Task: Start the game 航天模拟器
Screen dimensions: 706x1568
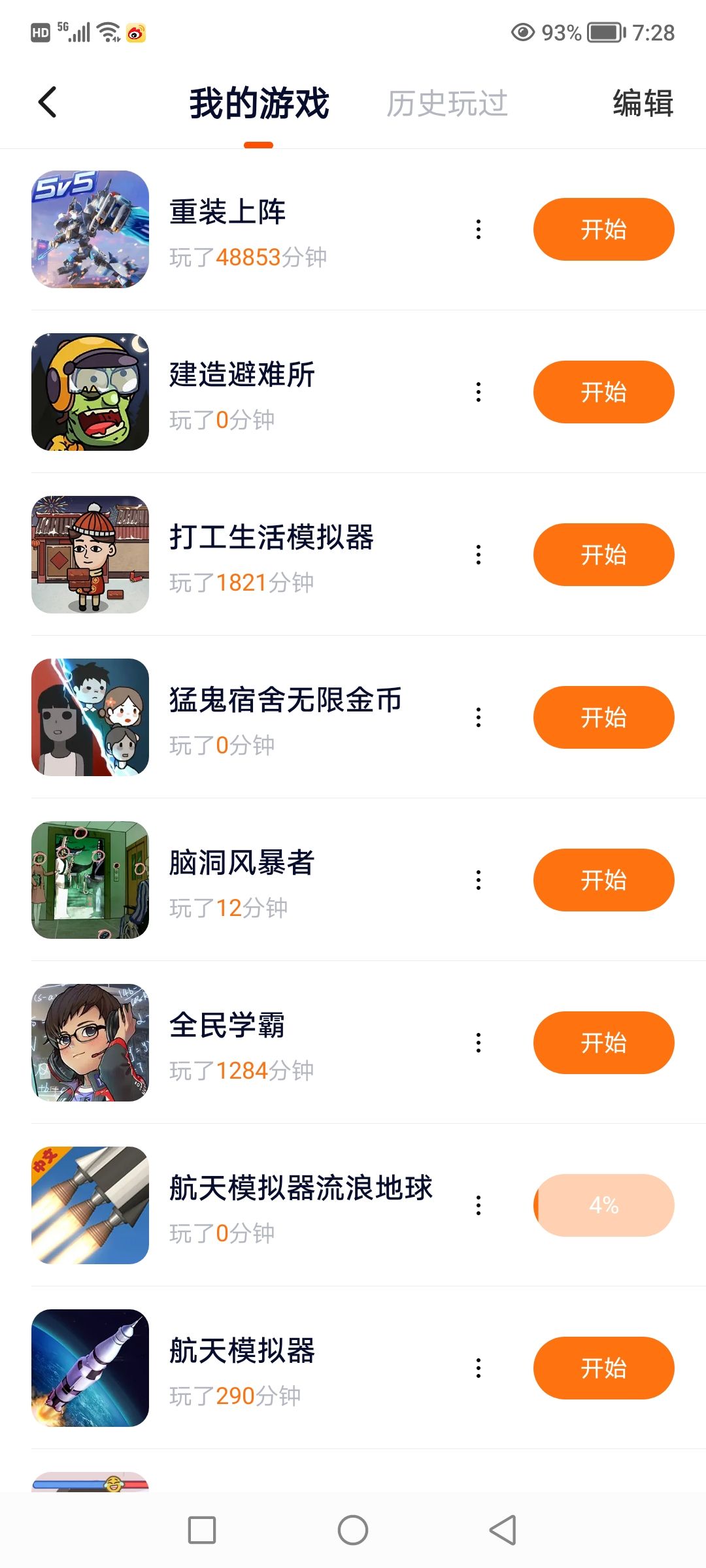Action: pos(603,1368)
